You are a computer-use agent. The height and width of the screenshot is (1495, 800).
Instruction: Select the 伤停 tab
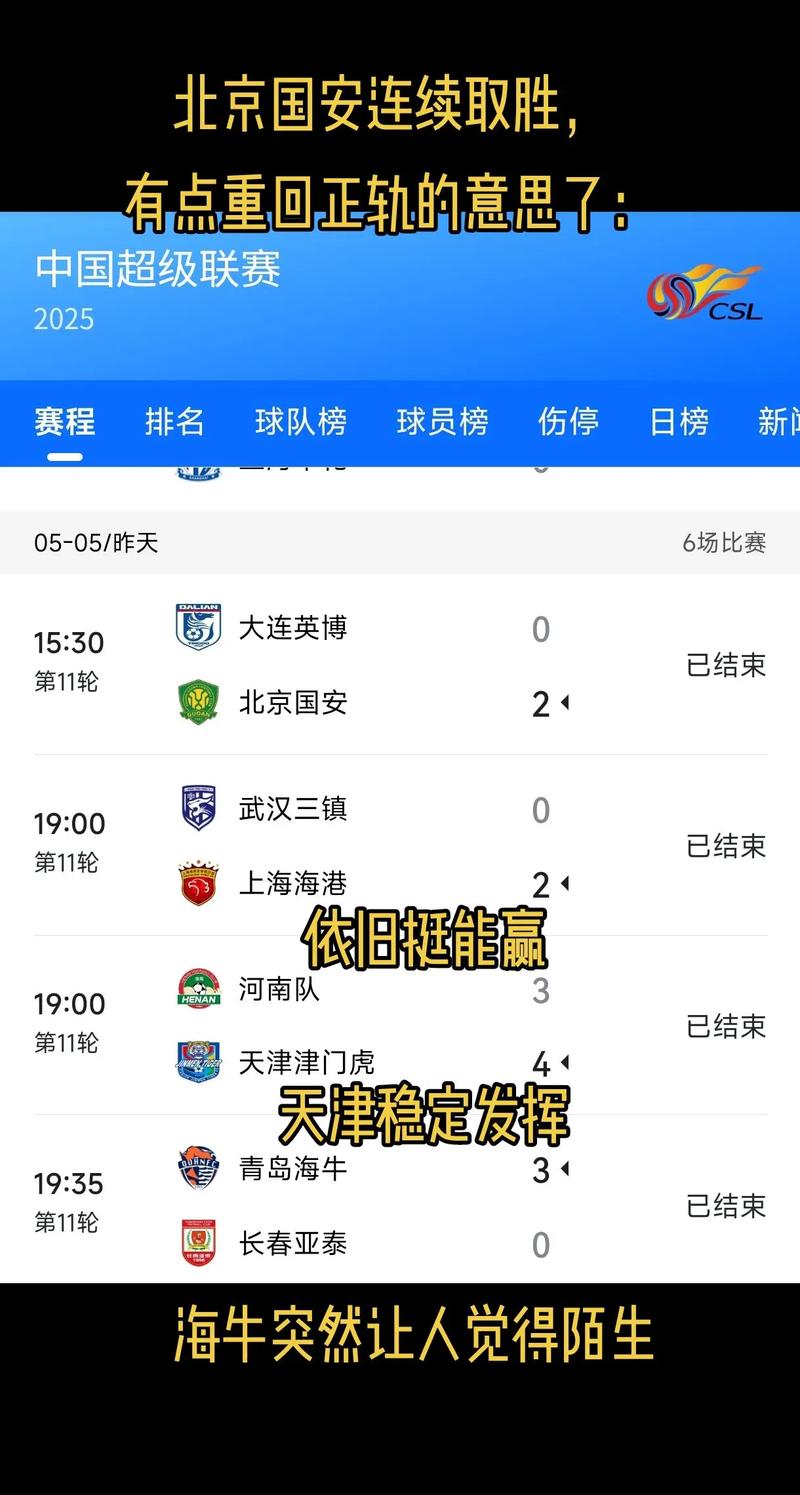click(568, 423)
